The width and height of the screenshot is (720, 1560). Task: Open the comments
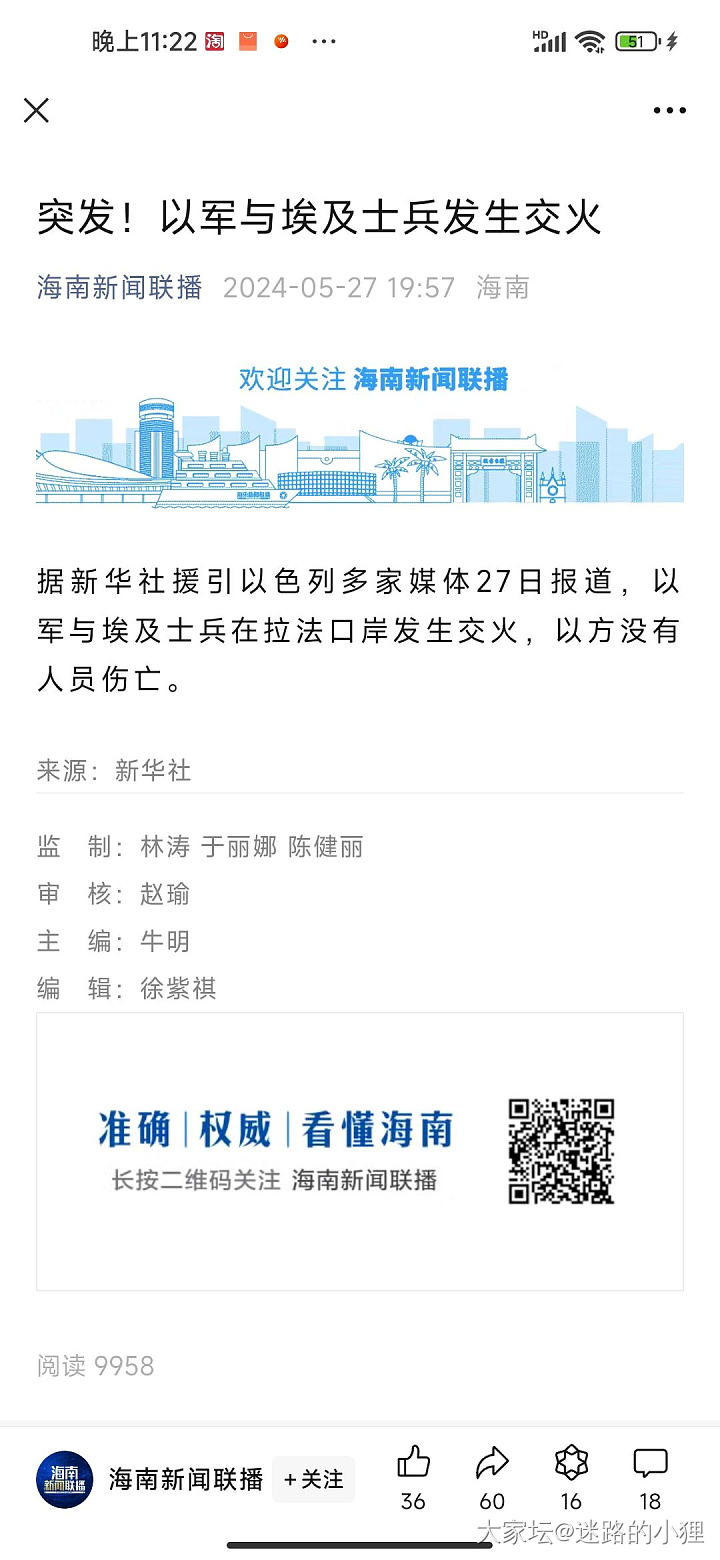650,1465
